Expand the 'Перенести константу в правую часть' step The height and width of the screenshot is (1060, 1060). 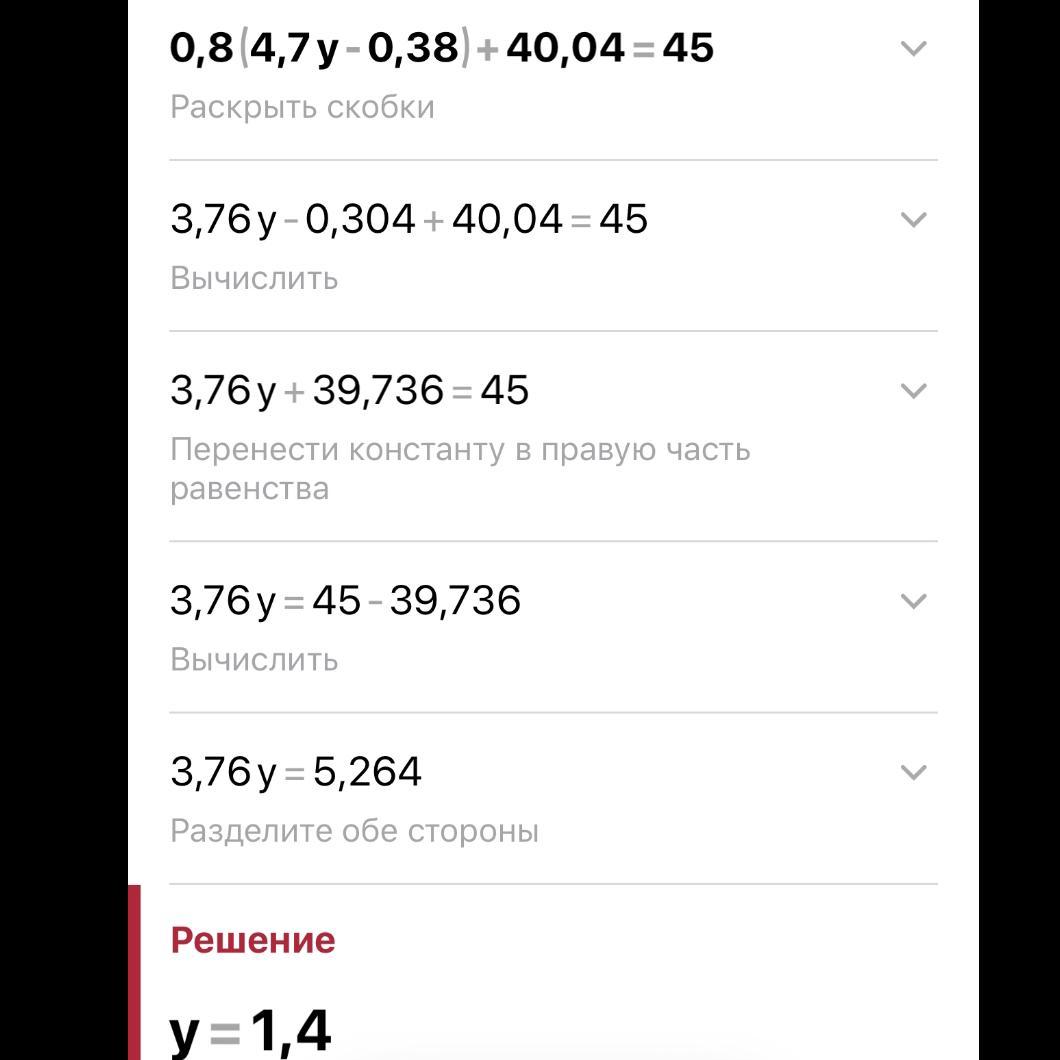pyautogui.click(x=913, y=391)
